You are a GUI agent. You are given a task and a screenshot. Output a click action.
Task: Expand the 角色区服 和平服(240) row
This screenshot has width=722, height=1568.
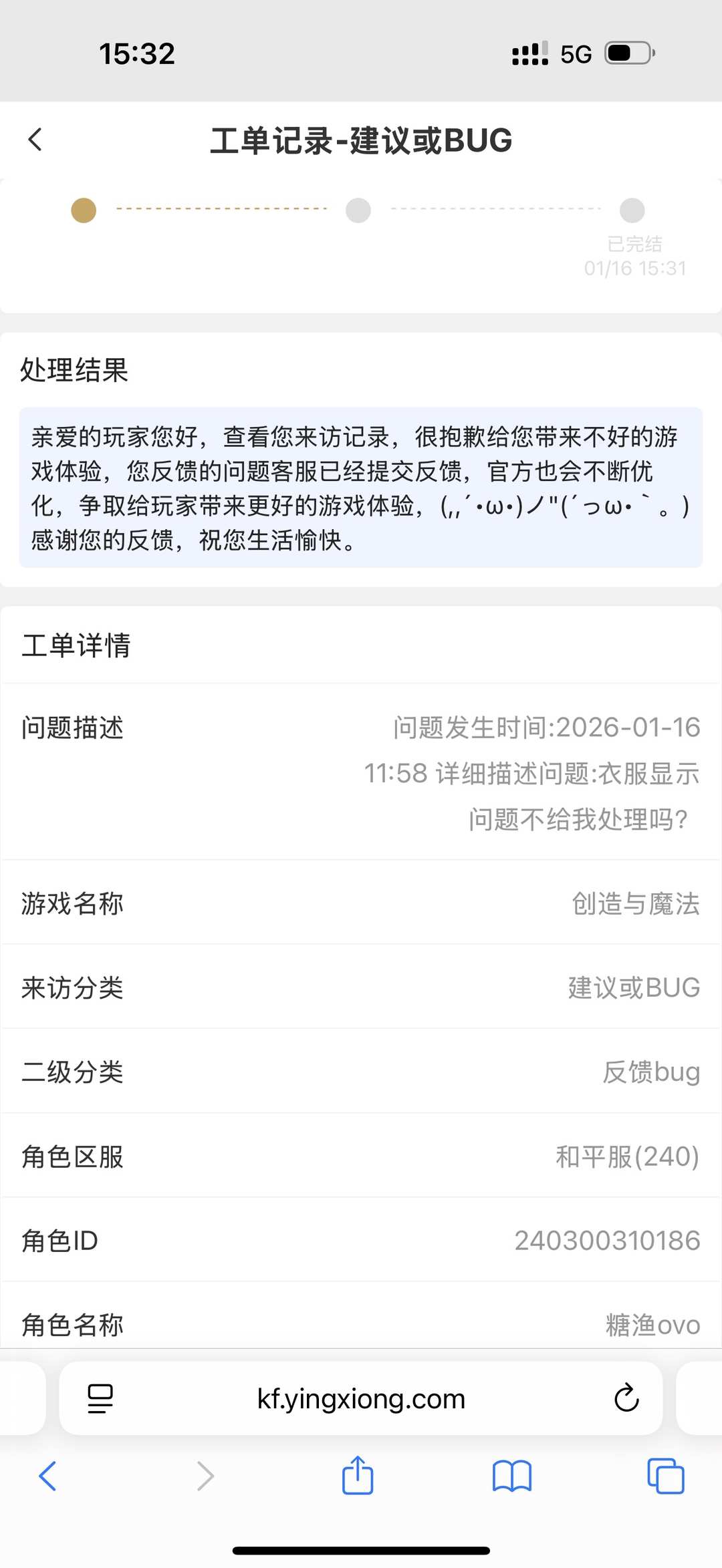click(361, 1155)
